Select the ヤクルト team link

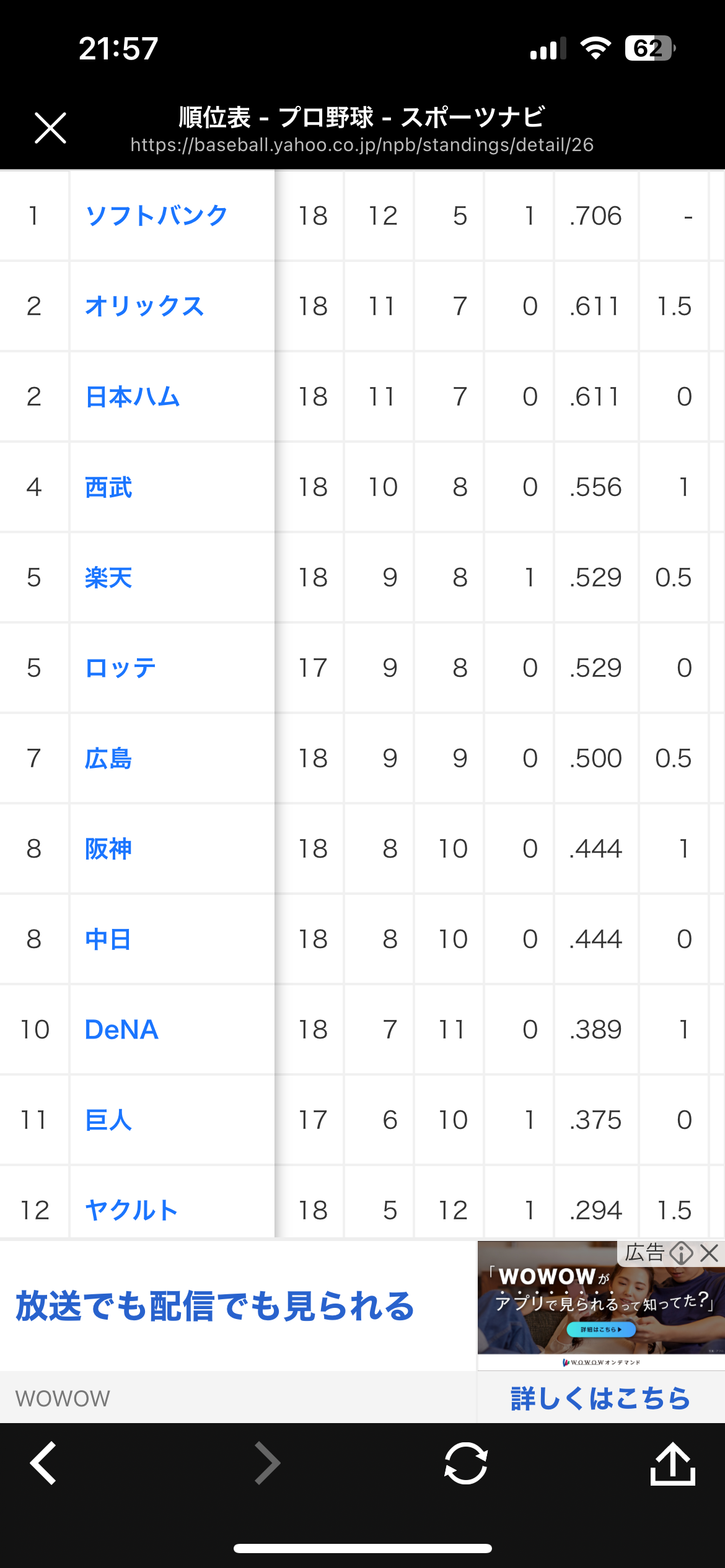point(131,1210)
